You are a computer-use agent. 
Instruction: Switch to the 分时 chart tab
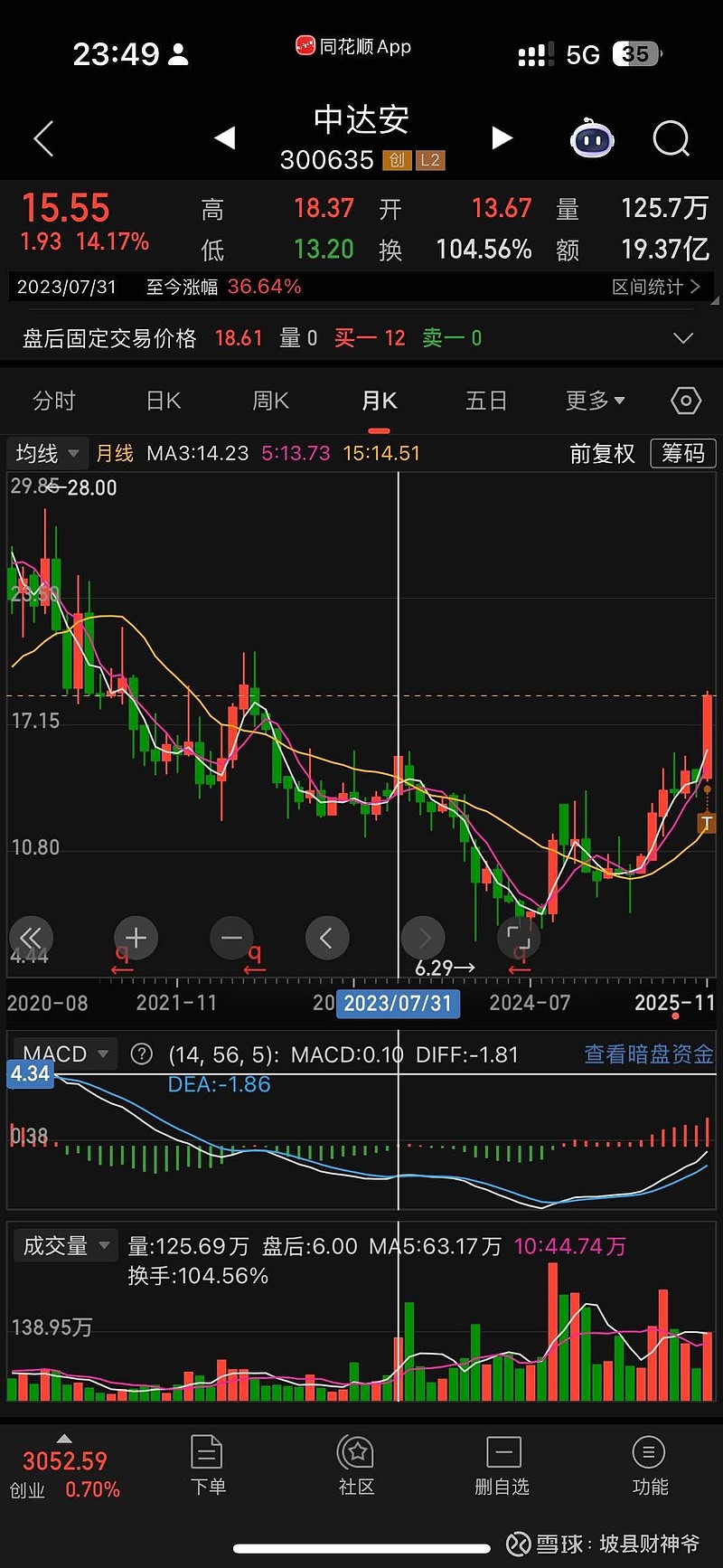tap(54, 401)
